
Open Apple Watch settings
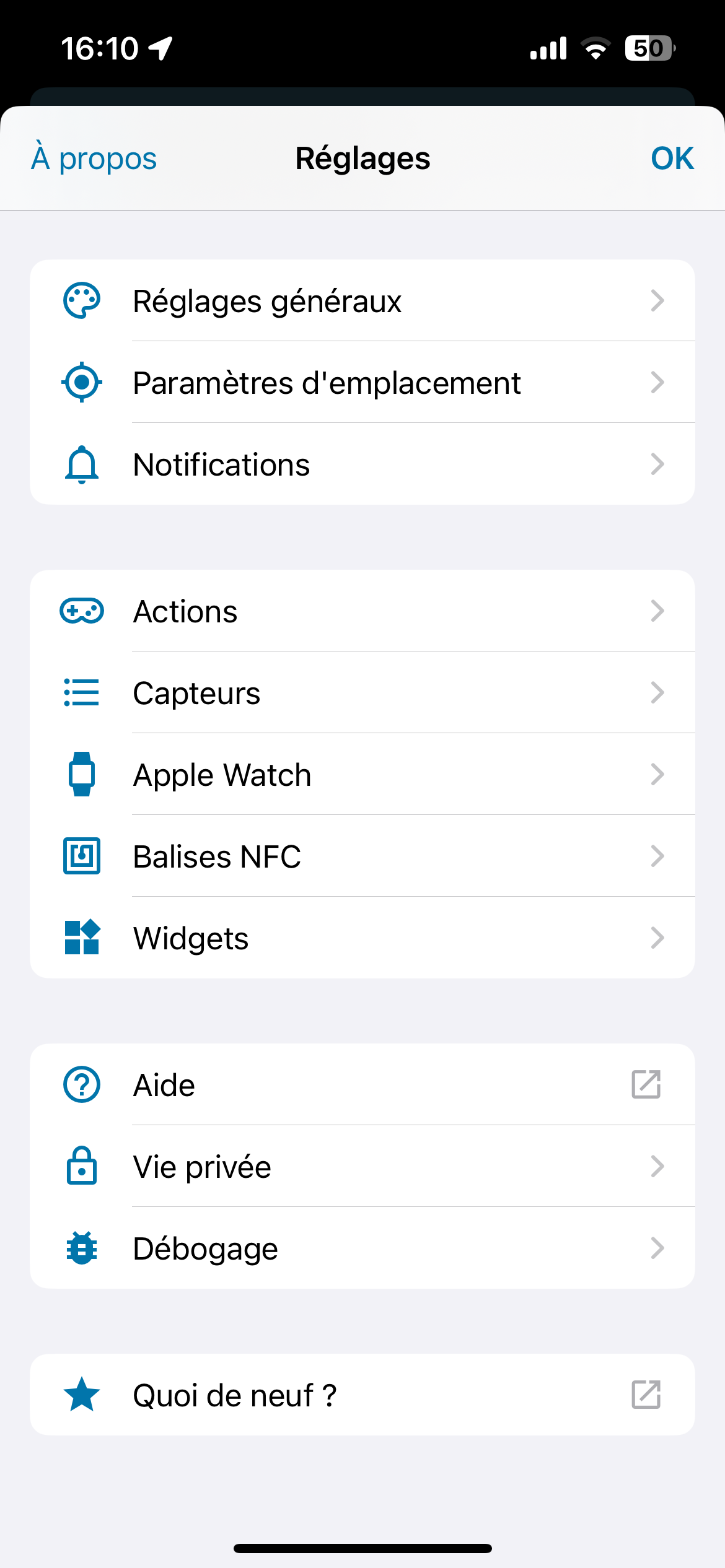click(362, 775)
